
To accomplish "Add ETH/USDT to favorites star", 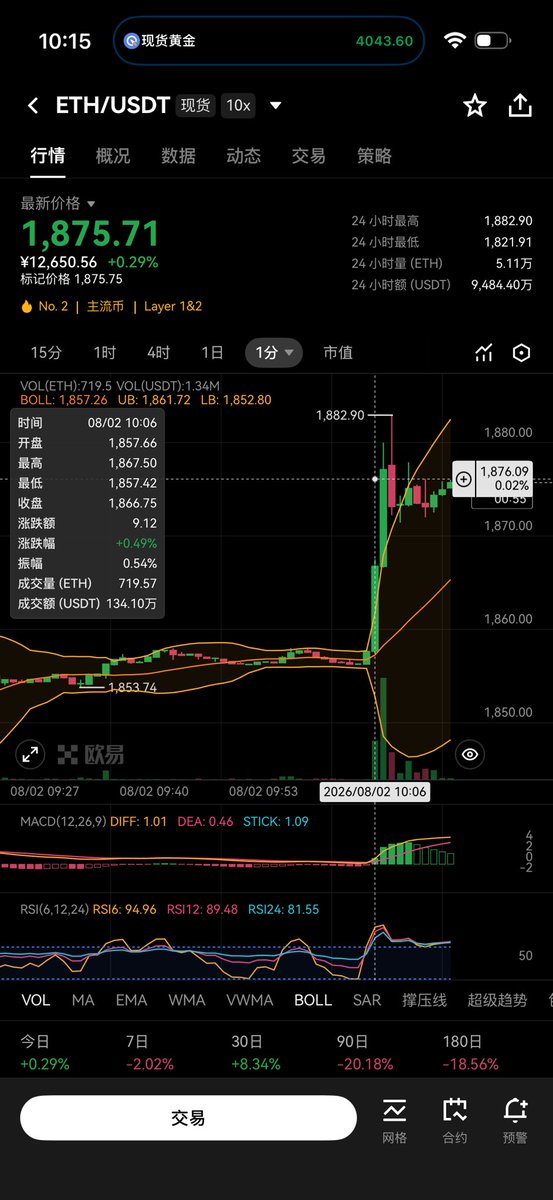I will [474, 106].
